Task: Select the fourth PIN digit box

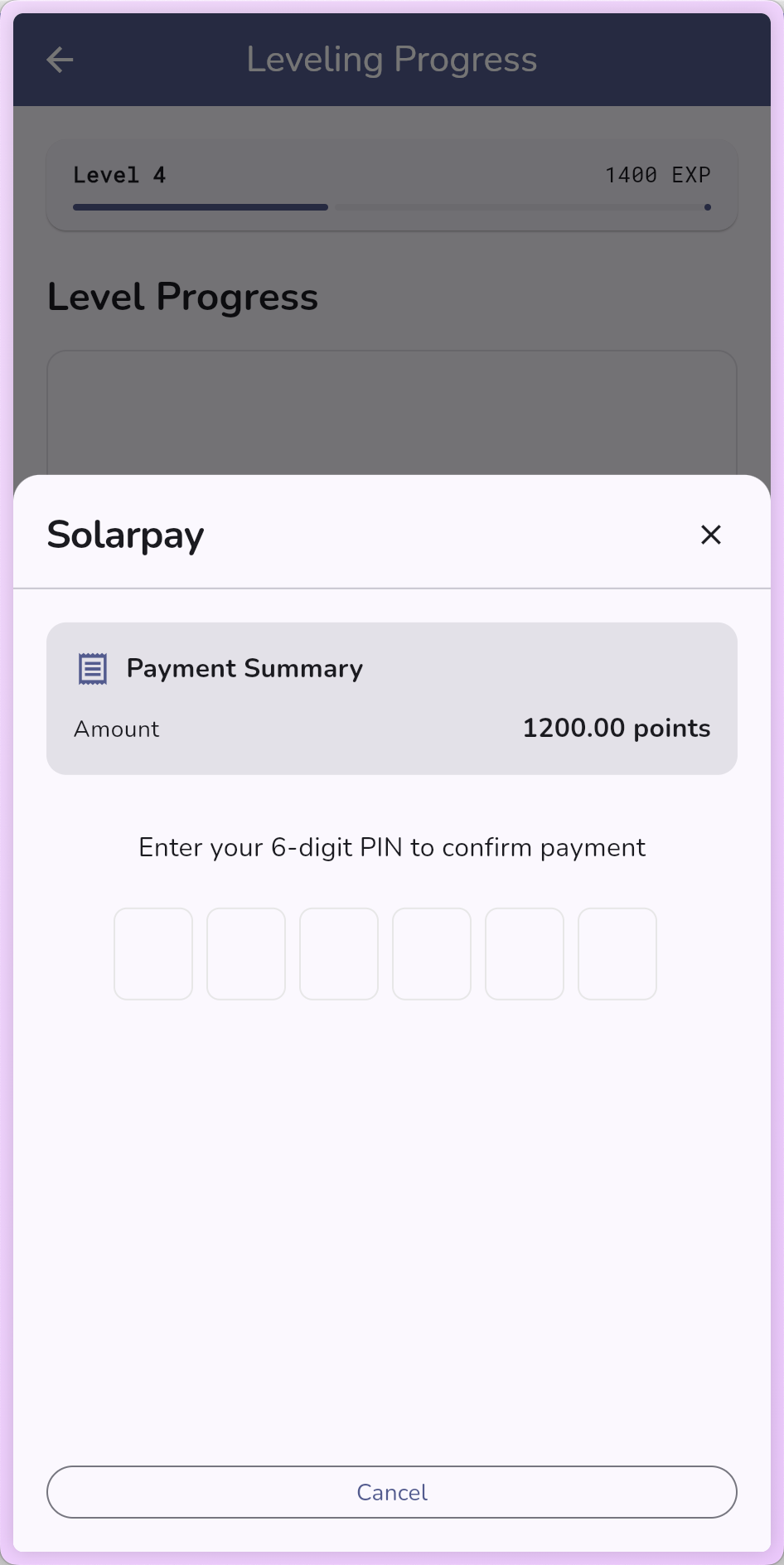Action: pos(432,954)
